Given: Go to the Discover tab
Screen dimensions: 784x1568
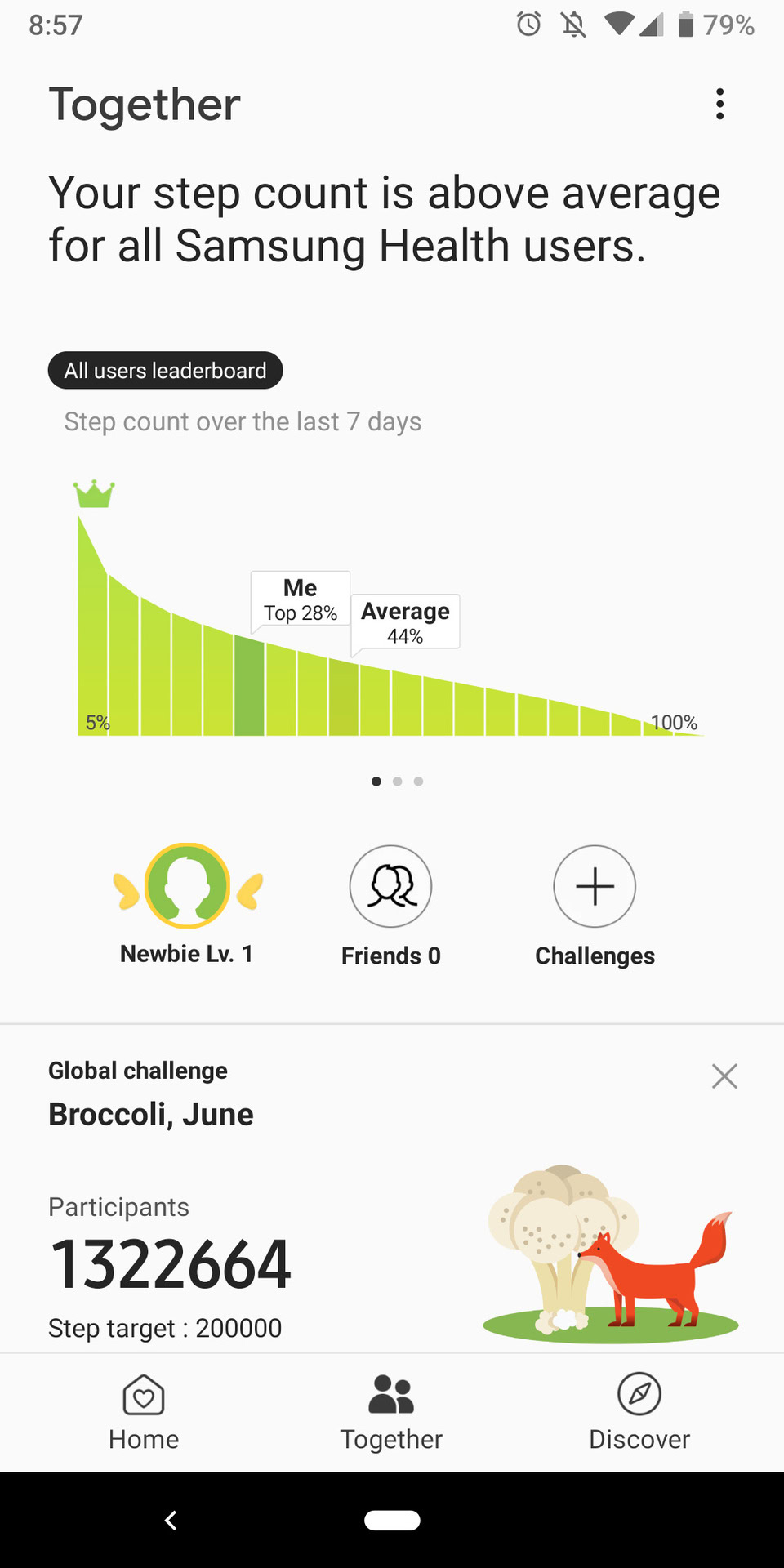Looking at the screenshot, I should coord(639,1412).
